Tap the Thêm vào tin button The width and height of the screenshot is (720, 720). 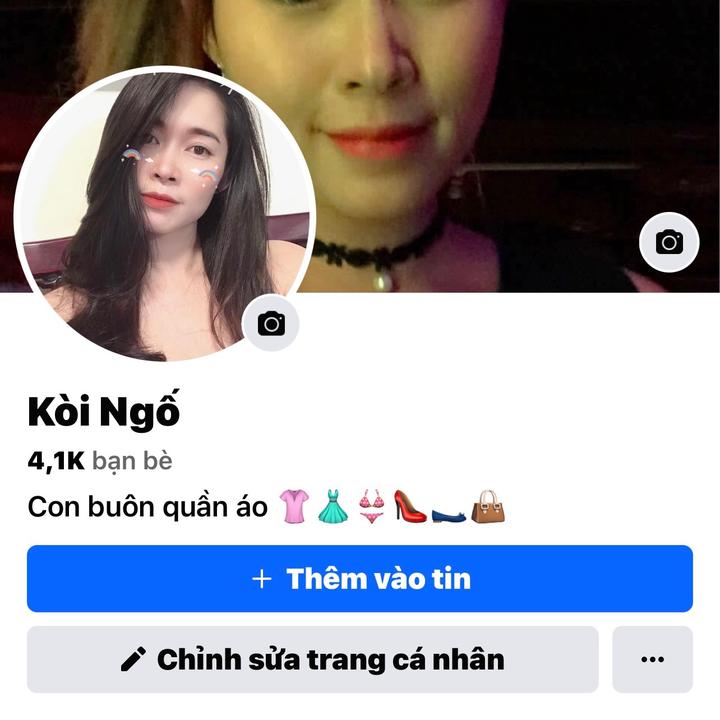pyautogui.click(x=359, y=578)
